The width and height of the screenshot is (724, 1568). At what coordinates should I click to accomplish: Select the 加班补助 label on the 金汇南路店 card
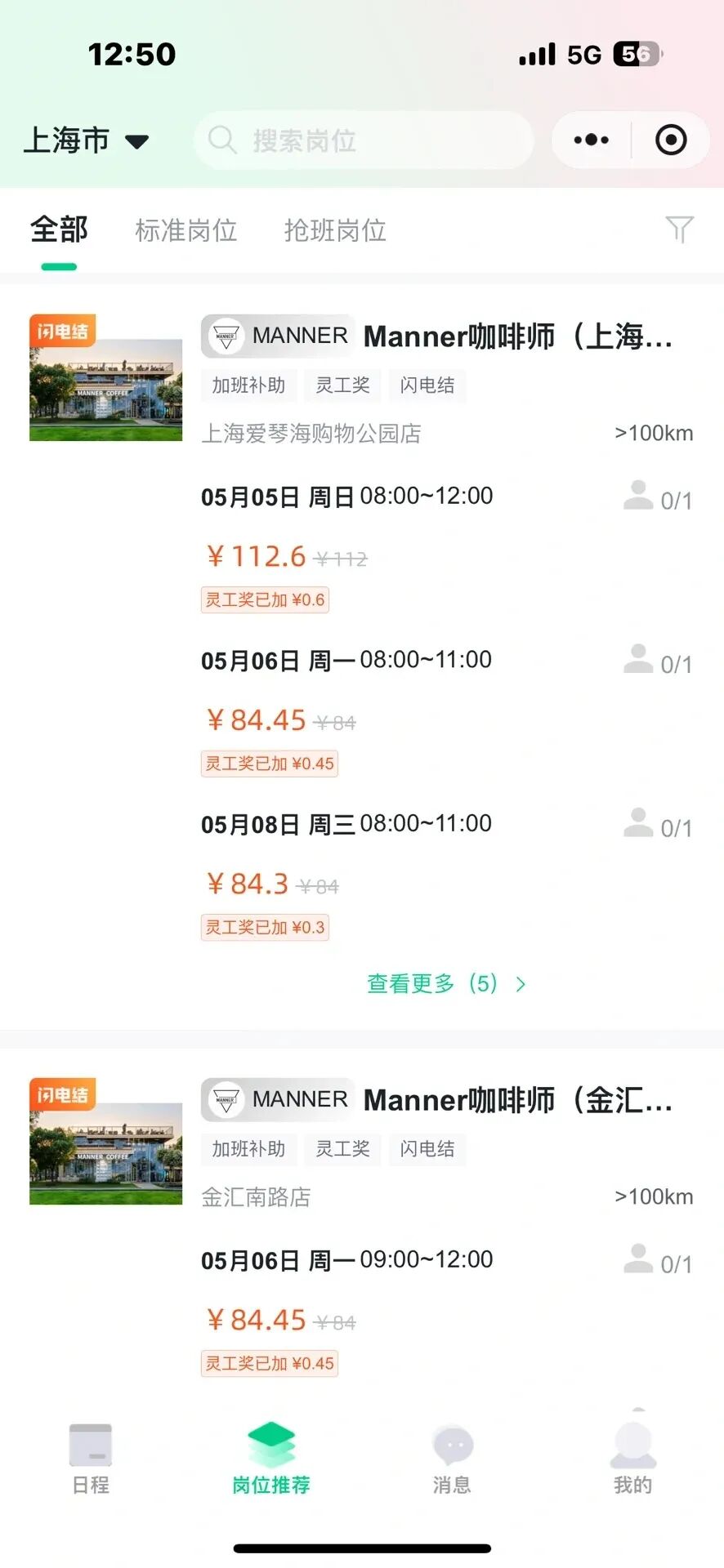click(248, 1149)
